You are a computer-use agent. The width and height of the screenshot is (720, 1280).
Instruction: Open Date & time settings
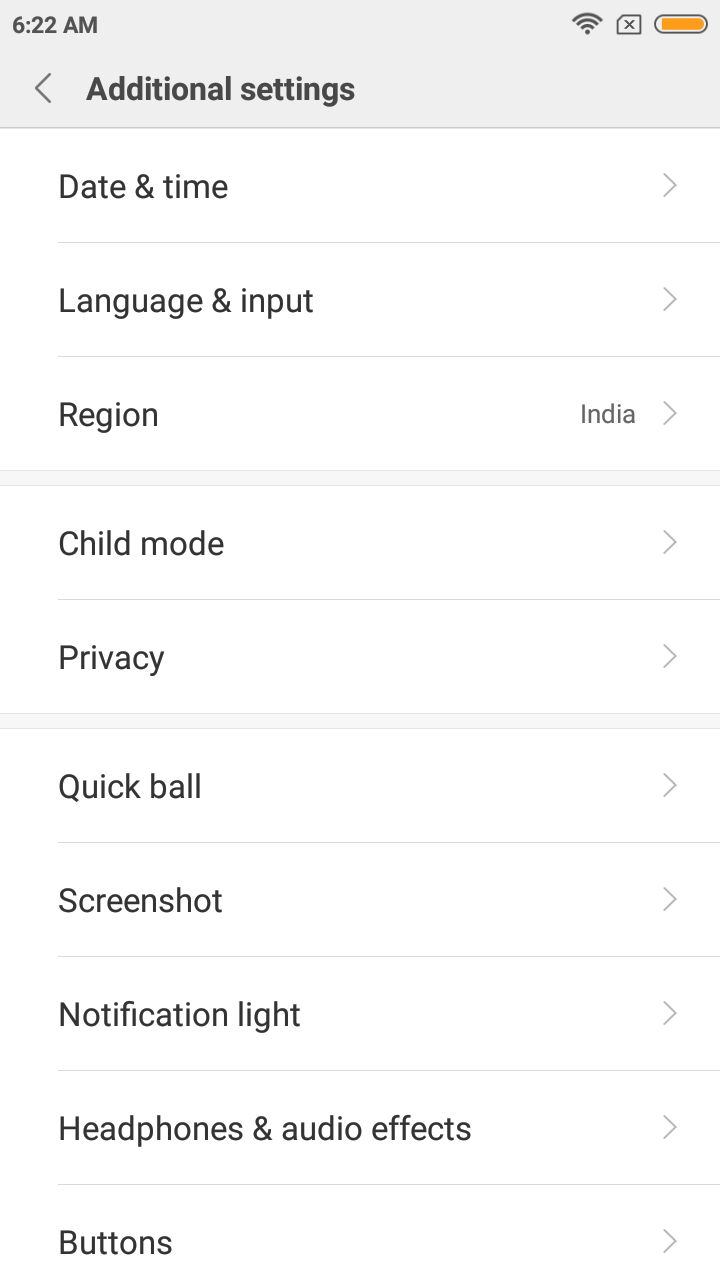360,186
